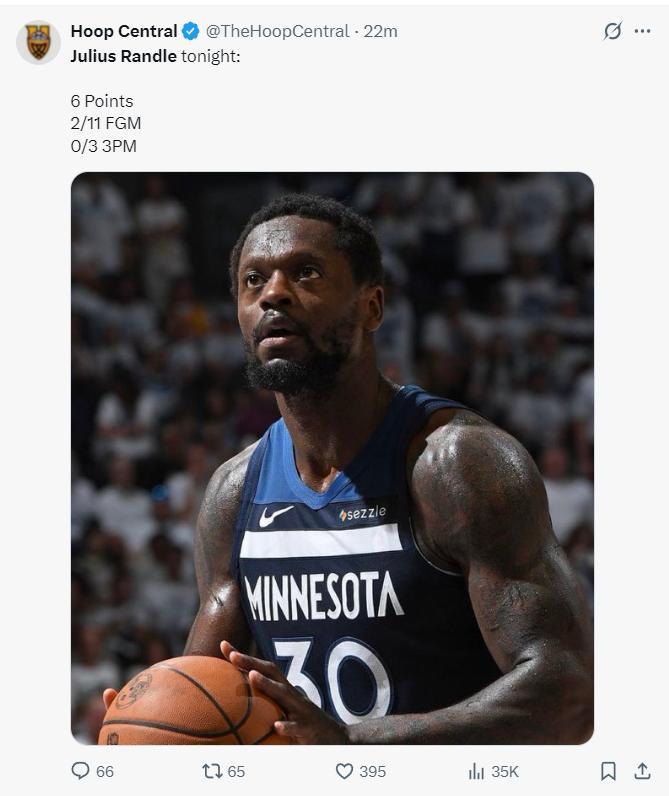Open the post's more options menu
Image resolution: width=669 pixels, height=796 pixels.
pos(643,31)
